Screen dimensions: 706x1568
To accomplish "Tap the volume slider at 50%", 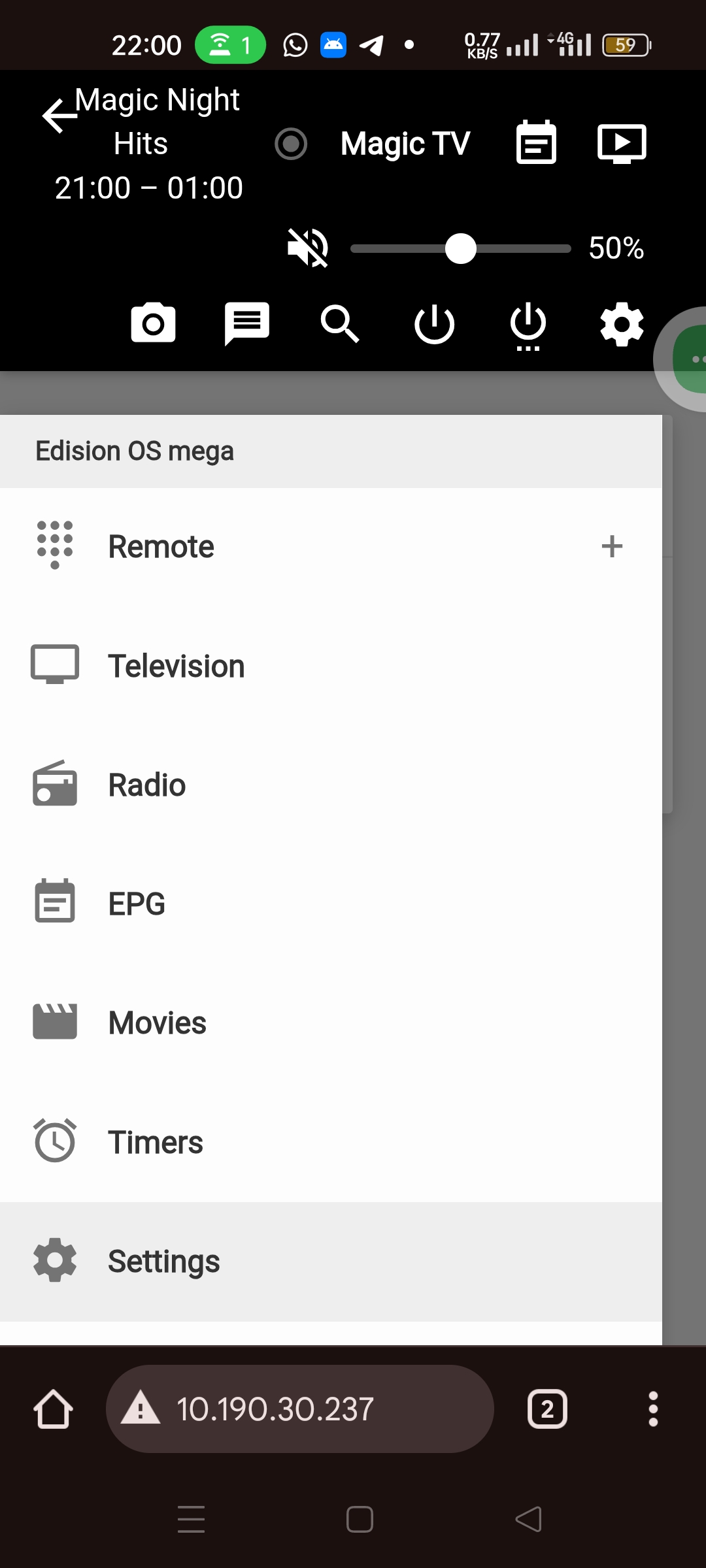I will click(461, 248).
